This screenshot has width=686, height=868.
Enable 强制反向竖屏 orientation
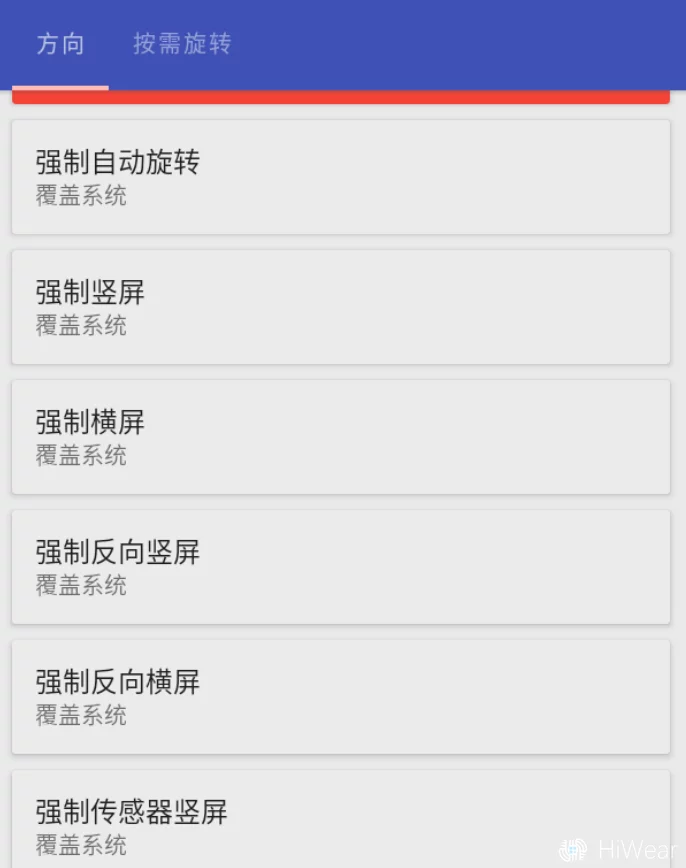point(341,567)
